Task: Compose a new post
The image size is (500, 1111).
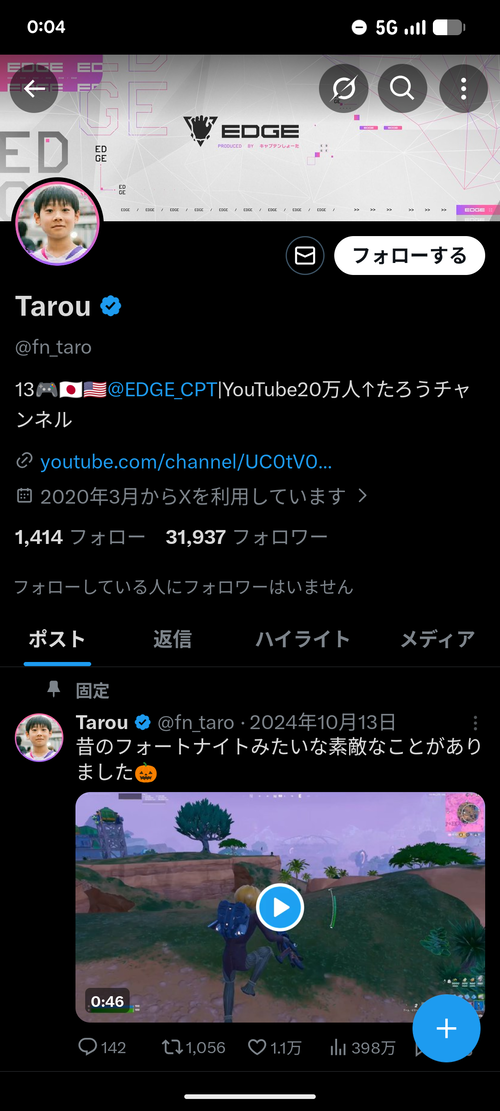Action: [x=446, y=1028]
